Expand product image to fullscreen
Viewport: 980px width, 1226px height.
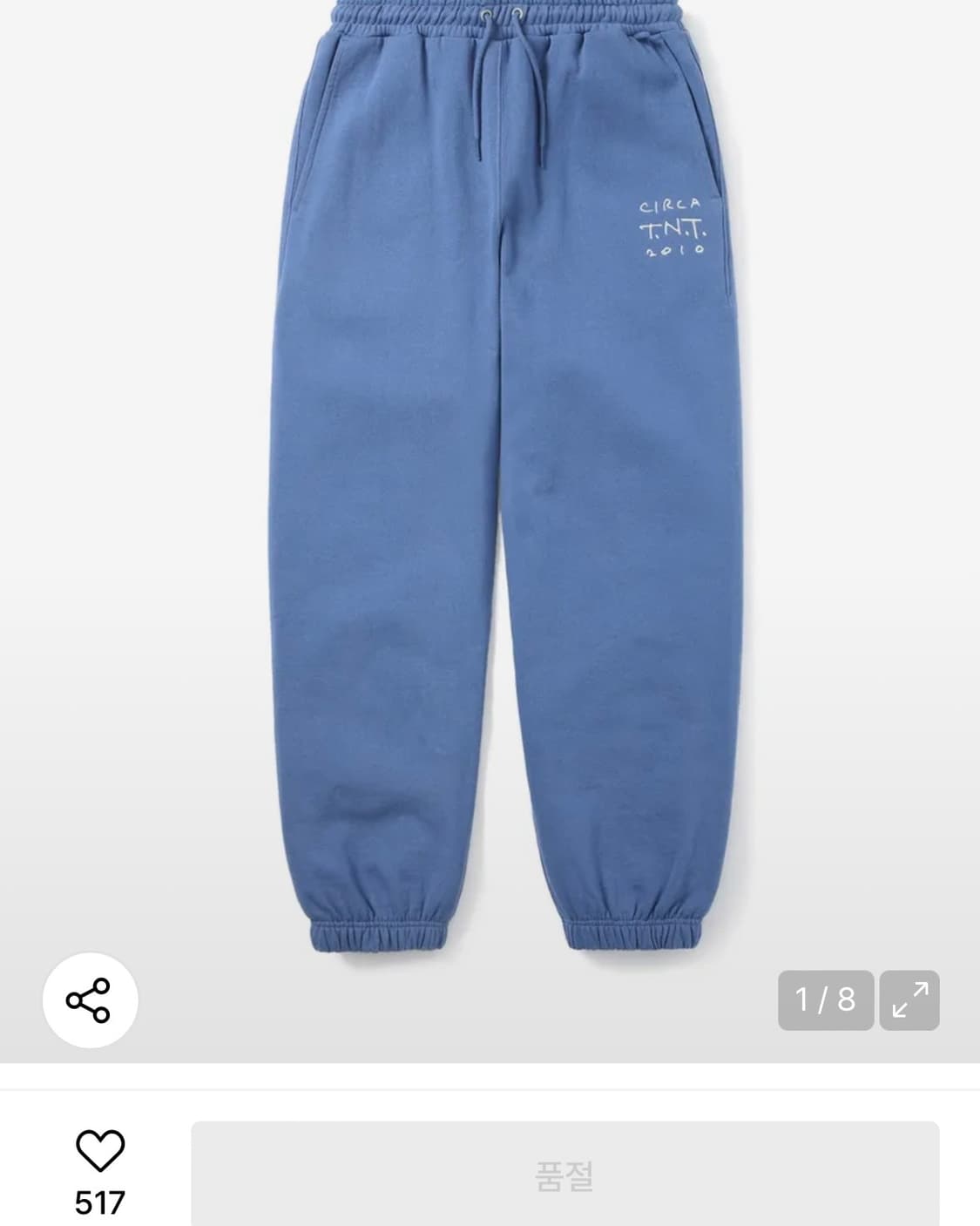(909, 999)
